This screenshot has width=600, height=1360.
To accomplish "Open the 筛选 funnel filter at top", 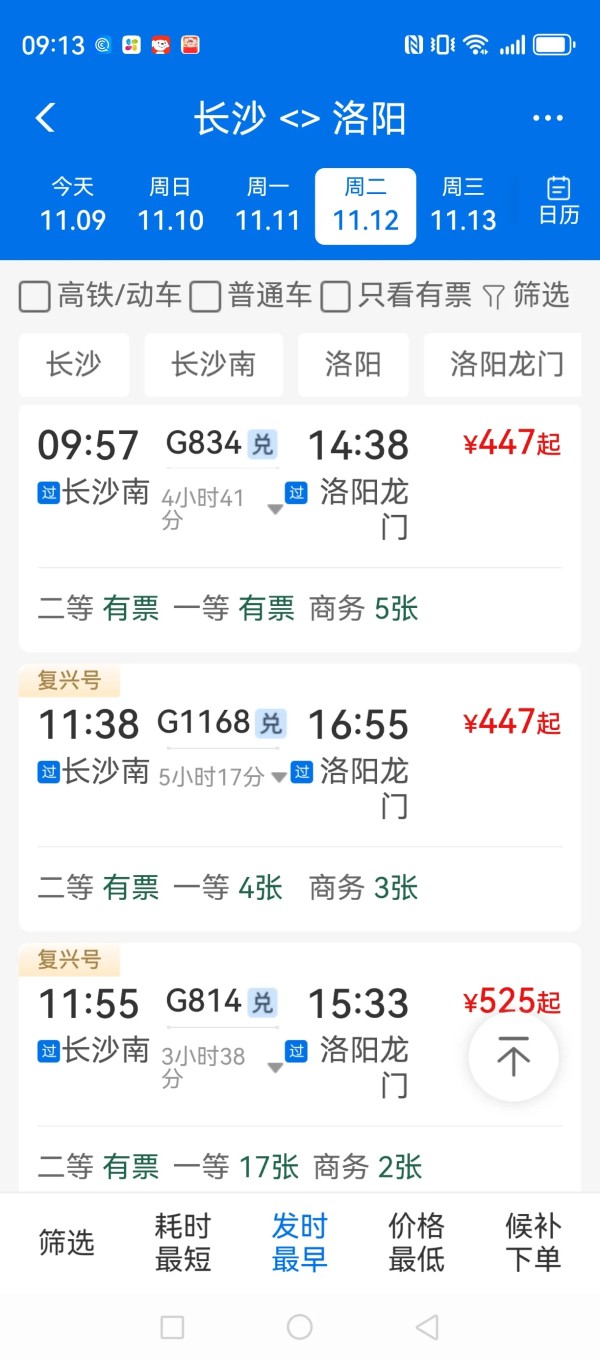I will pos(526,296).
